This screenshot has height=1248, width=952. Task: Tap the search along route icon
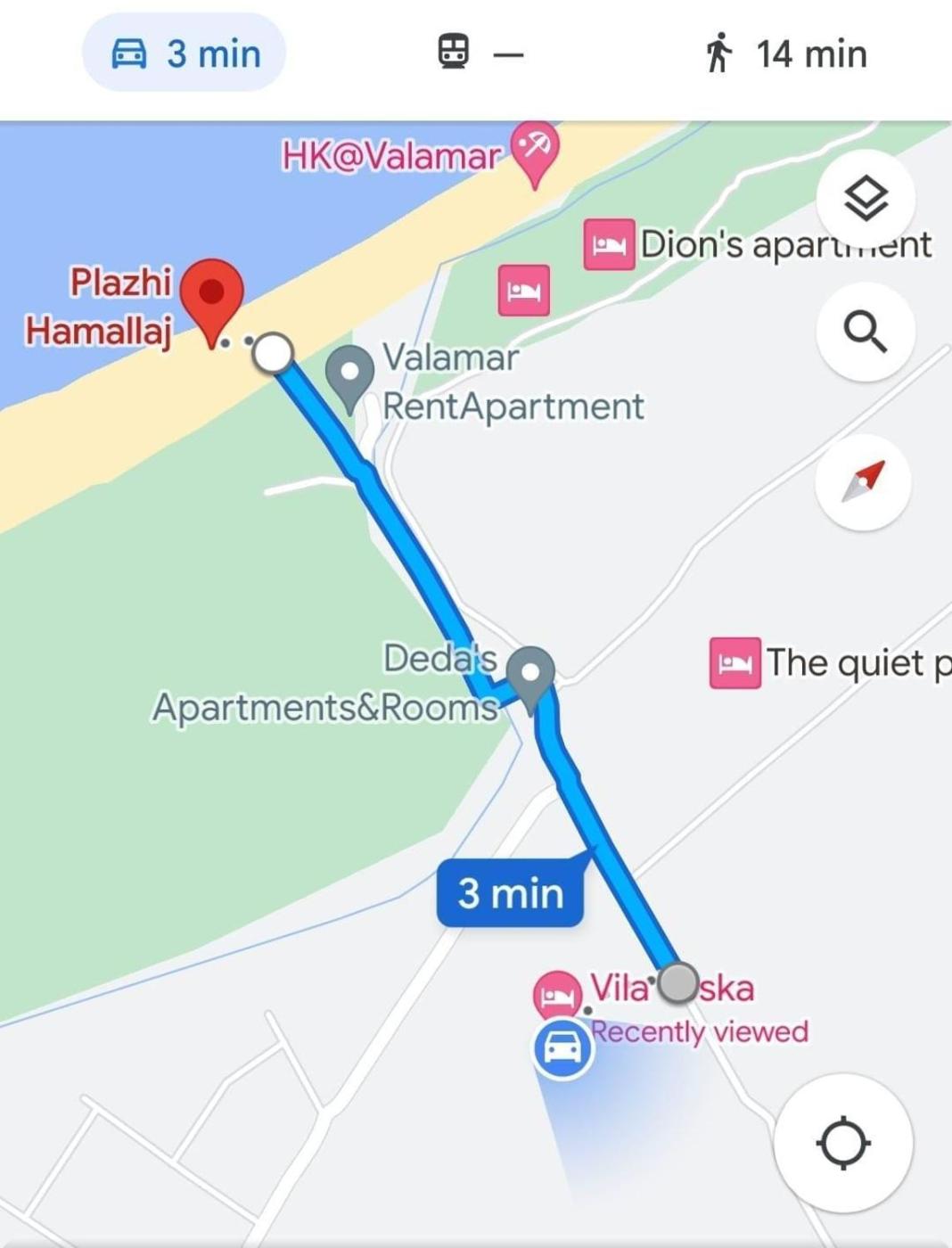coord(866,332)
